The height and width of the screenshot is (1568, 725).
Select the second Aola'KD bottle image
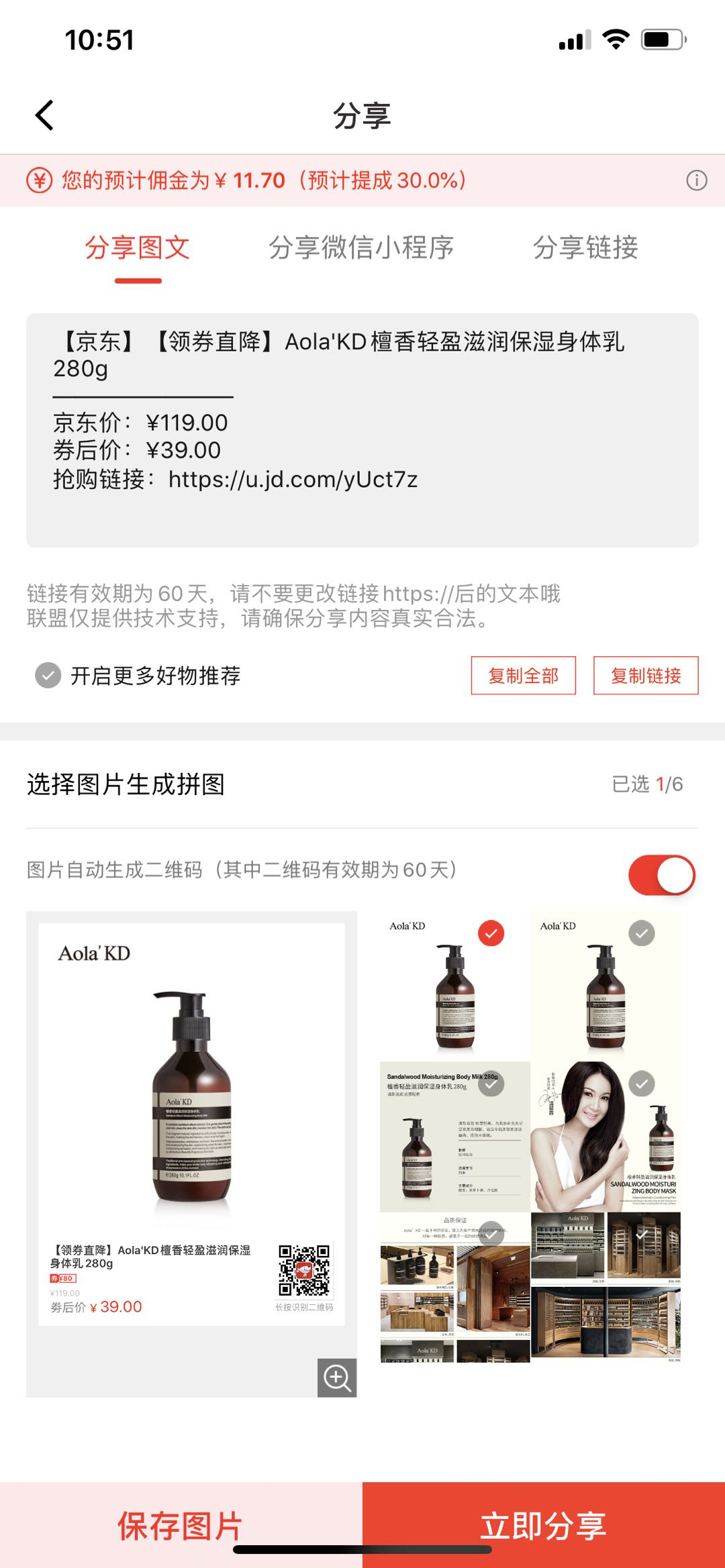(642, 933)
